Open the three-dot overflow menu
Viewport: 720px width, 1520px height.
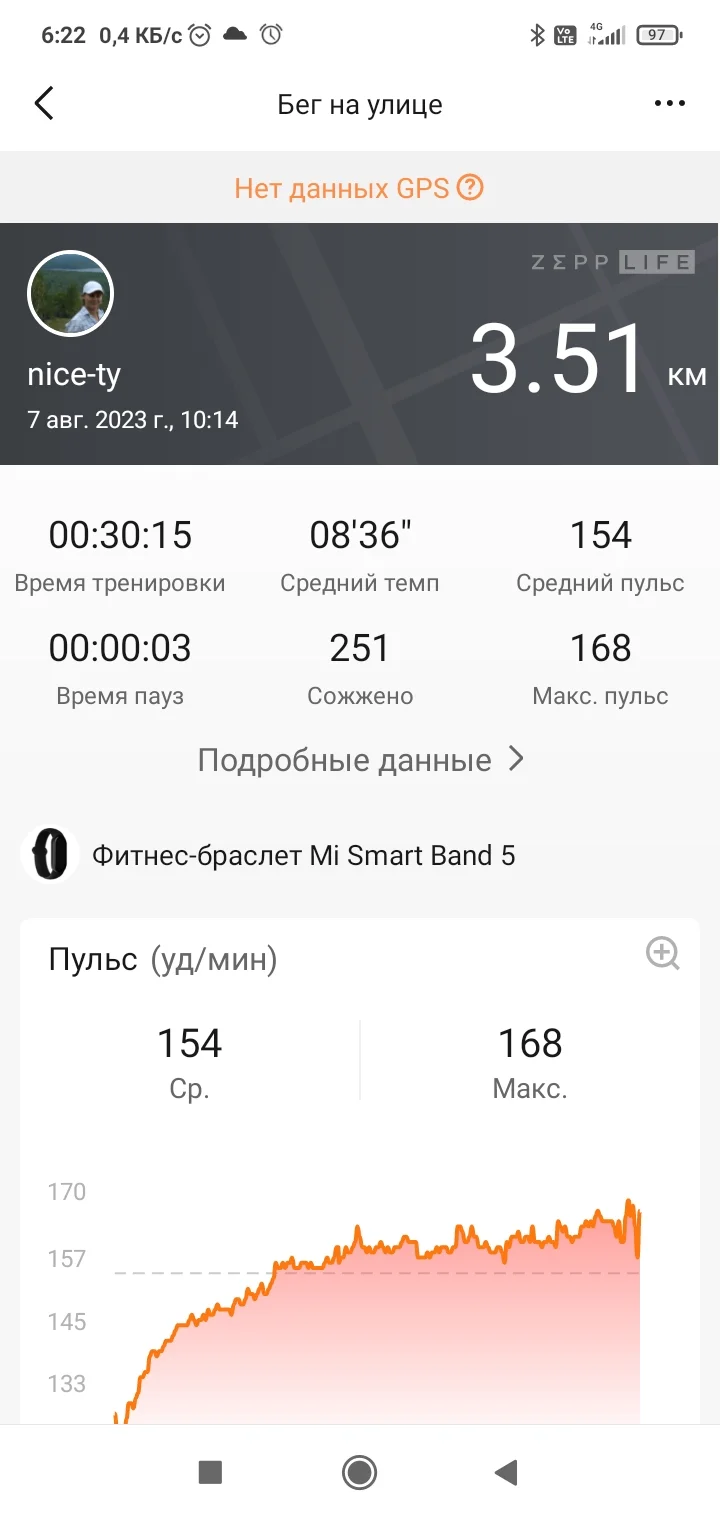coord(669,104)
